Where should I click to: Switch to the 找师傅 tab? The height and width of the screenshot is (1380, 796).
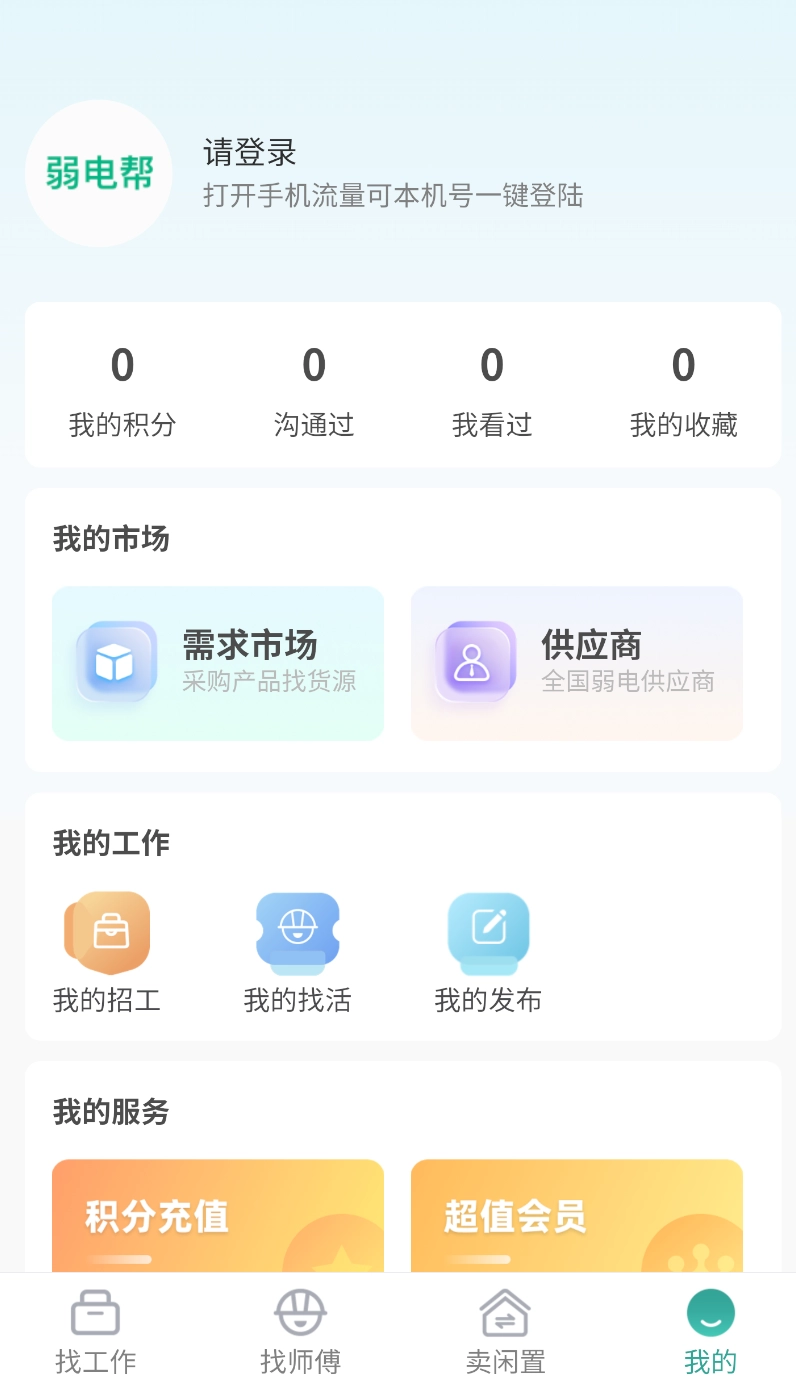coord(300,1330)
